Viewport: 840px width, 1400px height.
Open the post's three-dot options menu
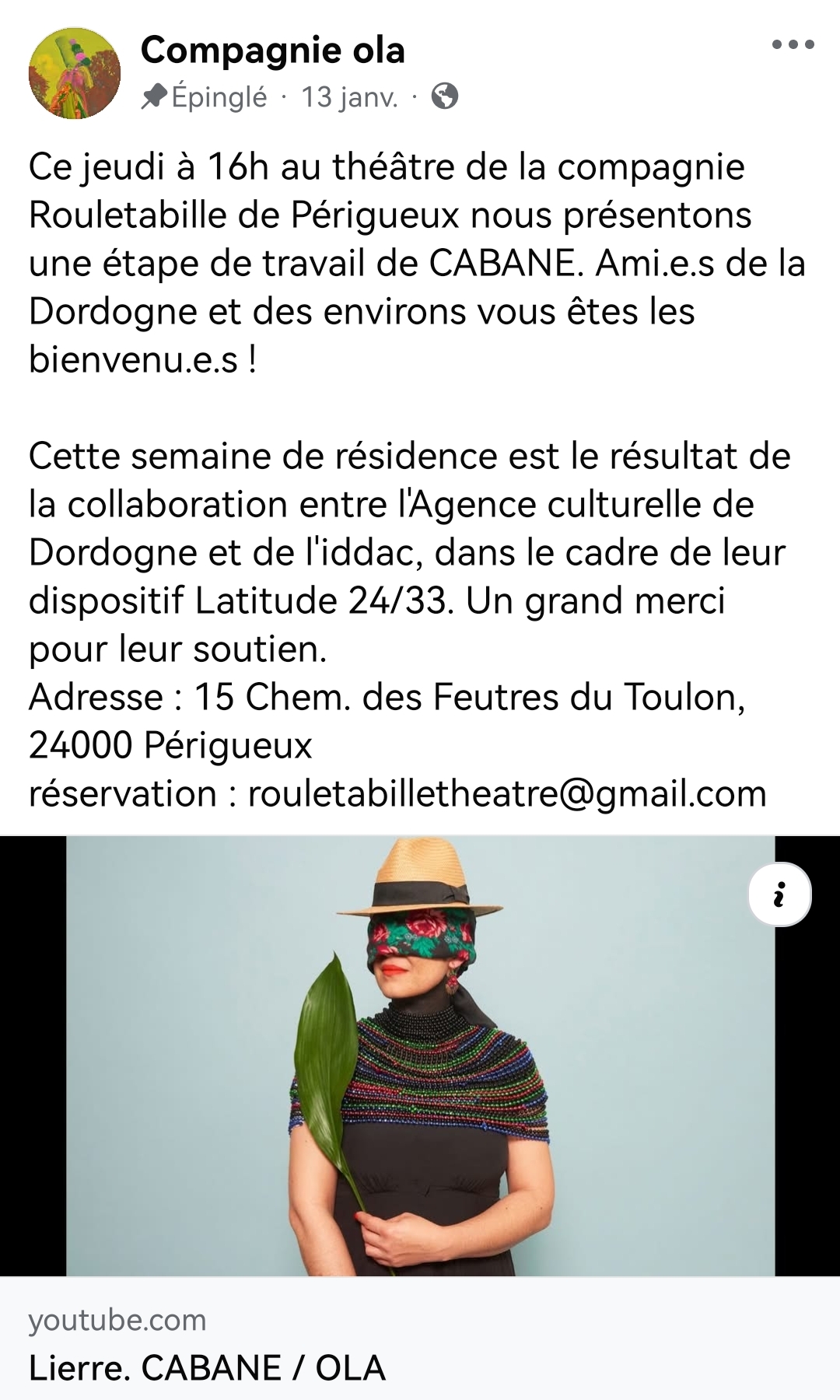[793, 45]
